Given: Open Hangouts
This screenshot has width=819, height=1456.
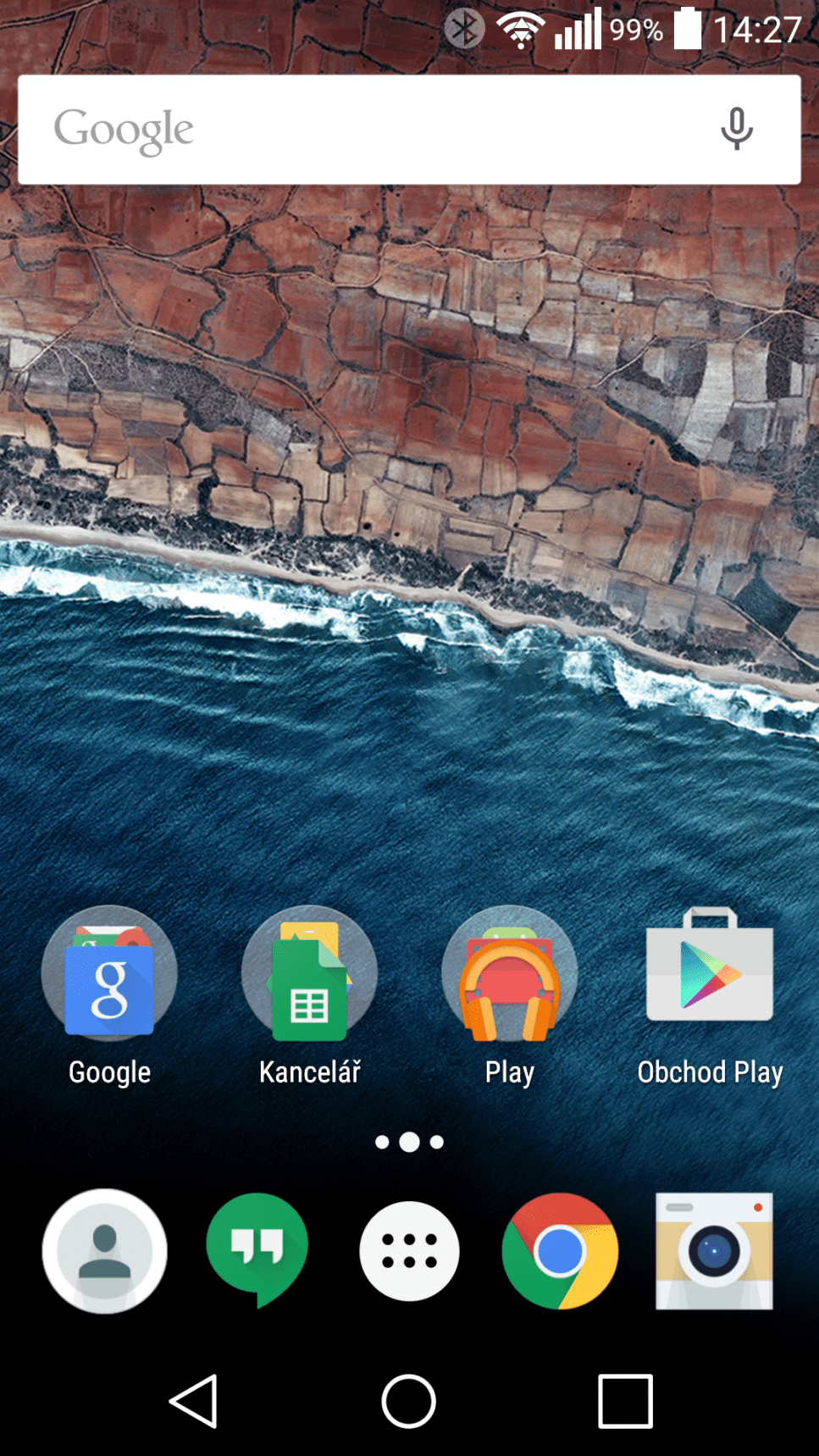Looking at the screenshot, I should click(257, 1250).
